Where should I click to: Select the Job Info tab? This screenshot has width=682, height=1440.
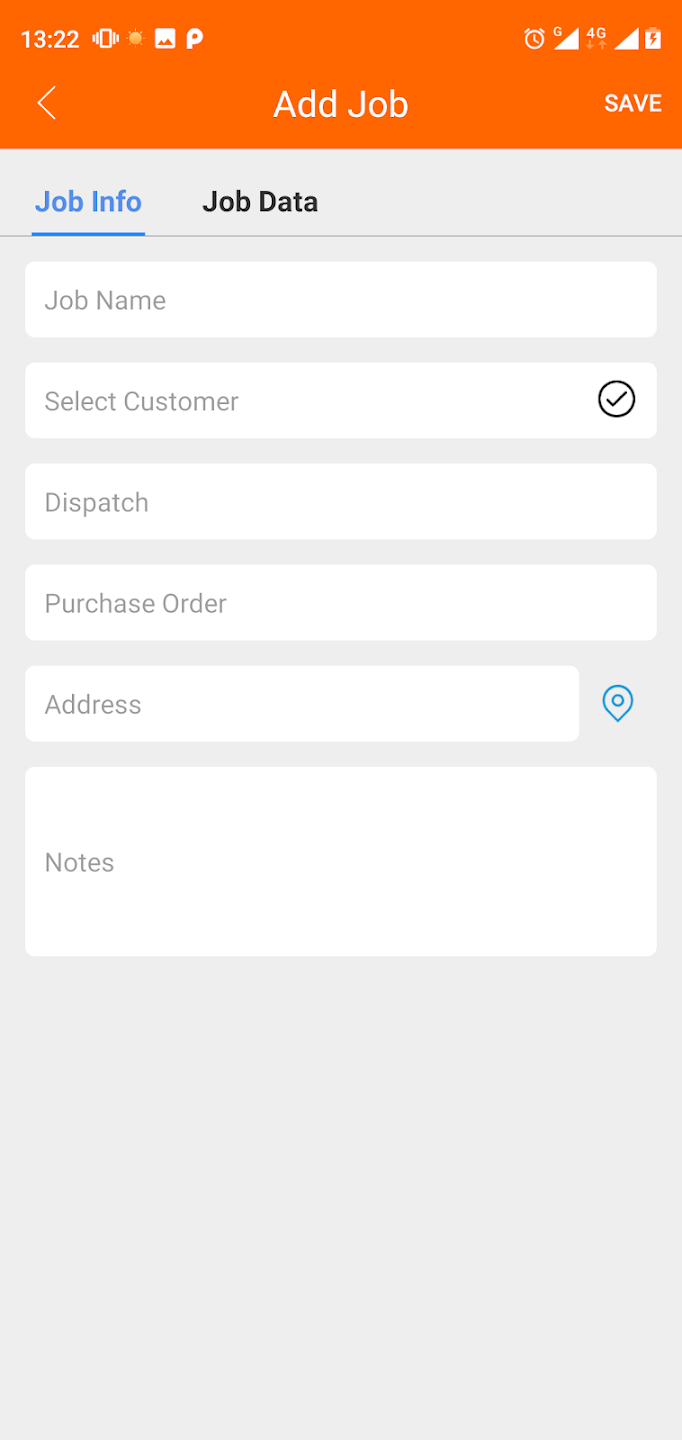pos(88,201)
